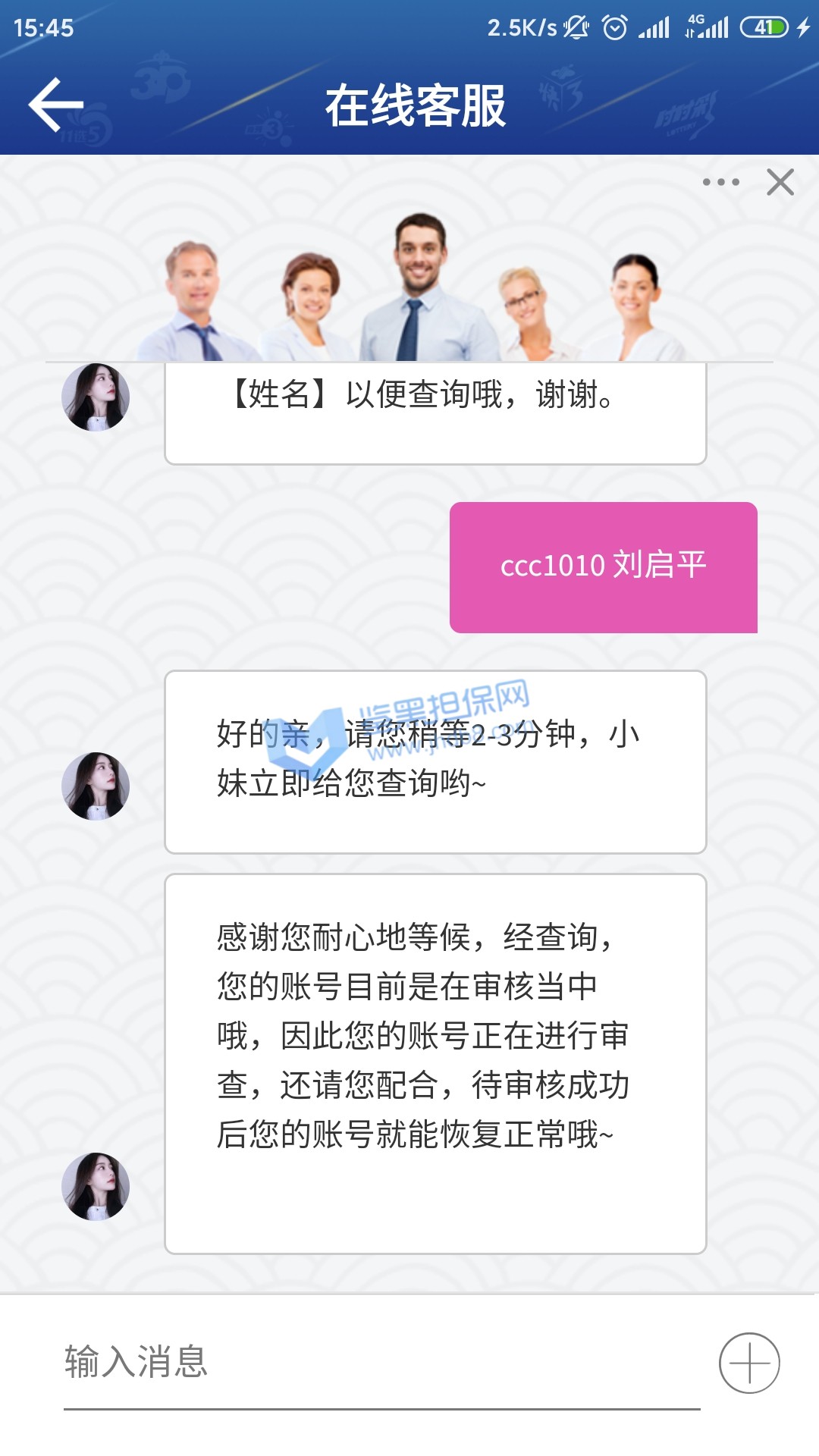The width and height of the screenshot is (819, 1456).
Task: Open the plus attachment menu
Action: (x=749, y=1363)
